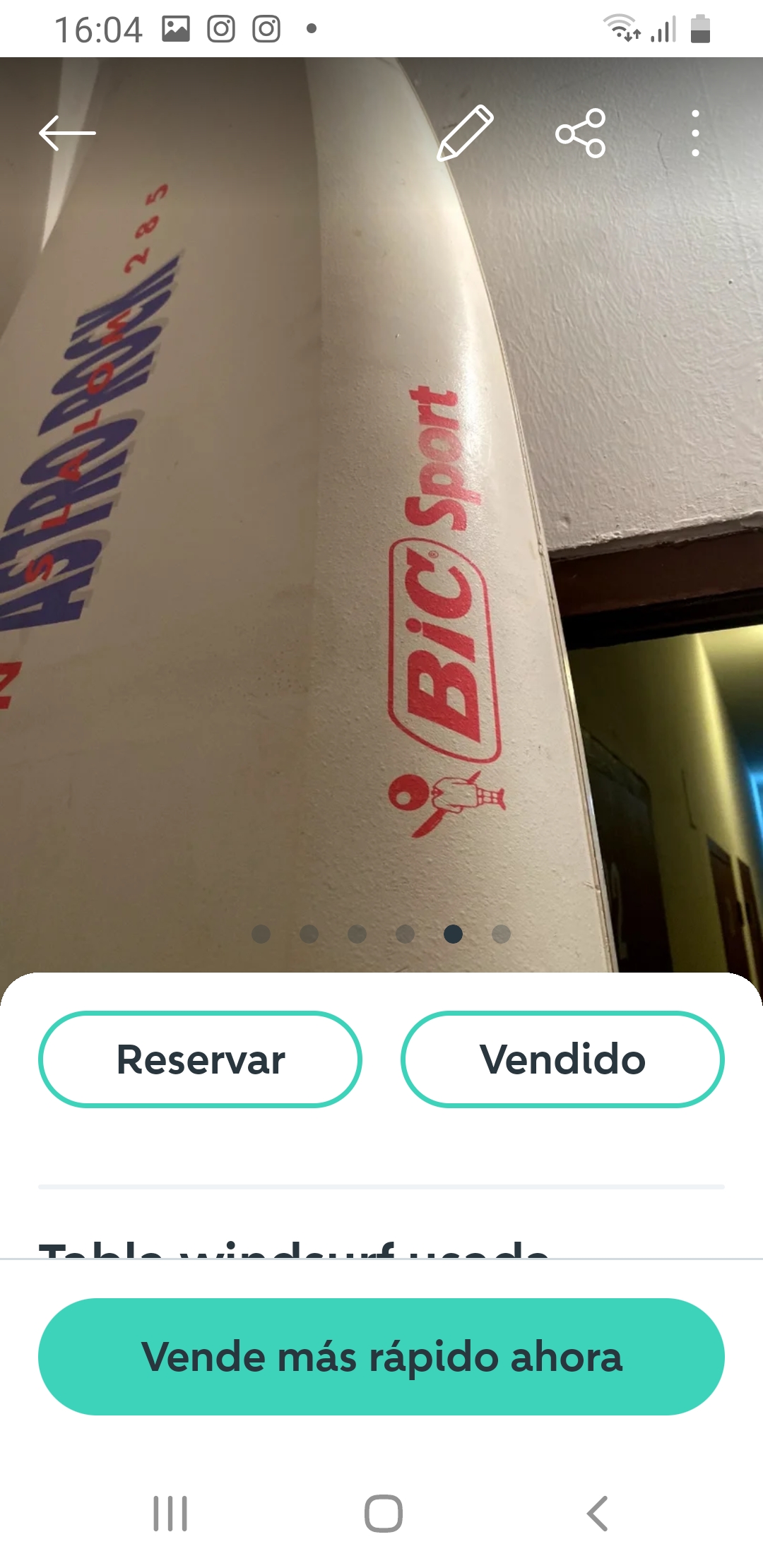763x1568 pixels.
Task: Go to the phone's home screen
Action: 383,1513
